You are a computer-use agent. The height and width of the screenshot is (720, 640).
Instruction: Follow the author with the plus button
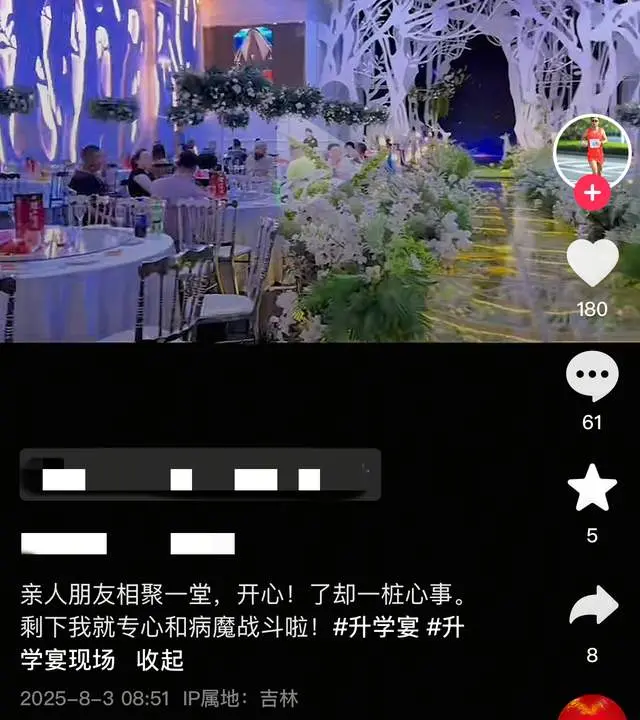click(592, 193)
